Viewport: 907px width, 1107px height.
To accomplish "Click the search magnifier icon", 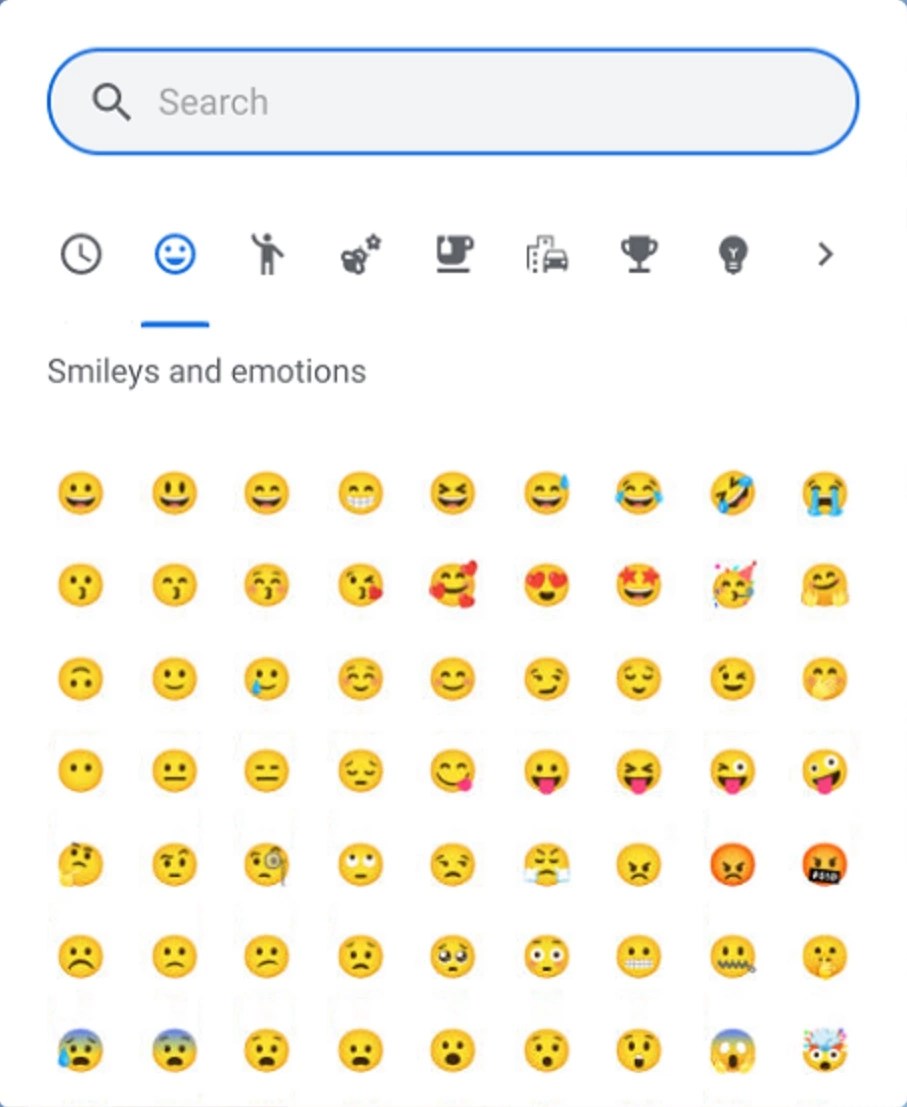I will pos(111,100).
